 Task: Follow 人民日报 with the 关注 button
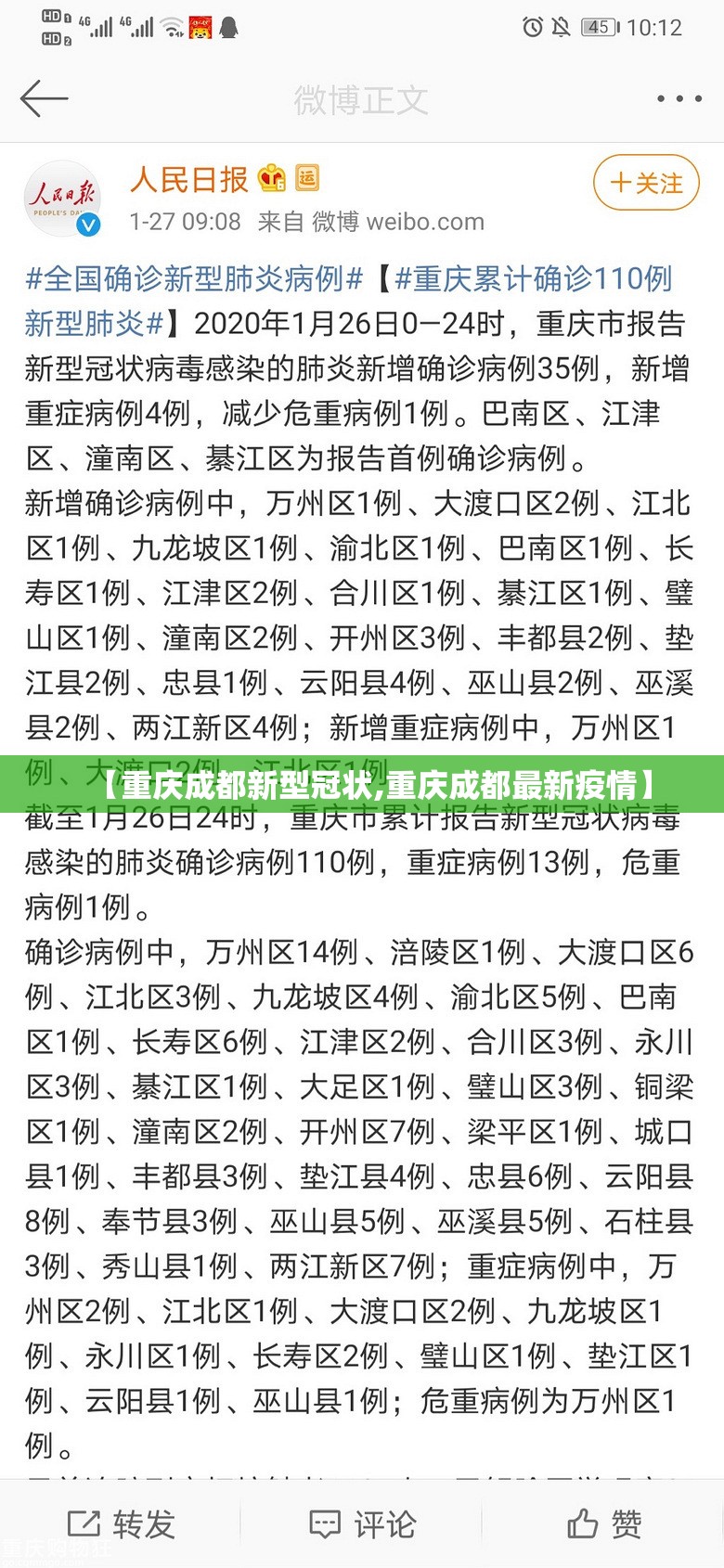[646, 183]
